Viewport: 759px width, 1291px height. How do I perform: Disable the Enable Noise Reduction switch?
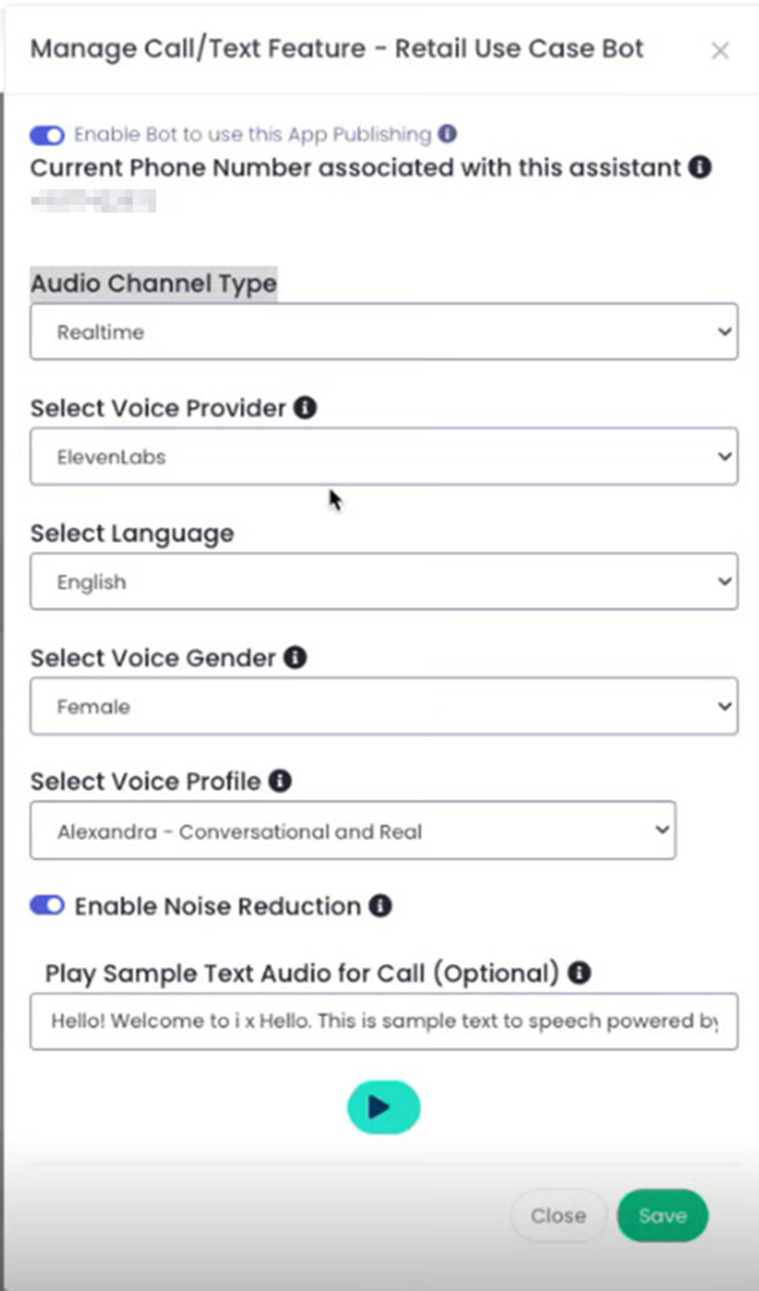(47, 906)
